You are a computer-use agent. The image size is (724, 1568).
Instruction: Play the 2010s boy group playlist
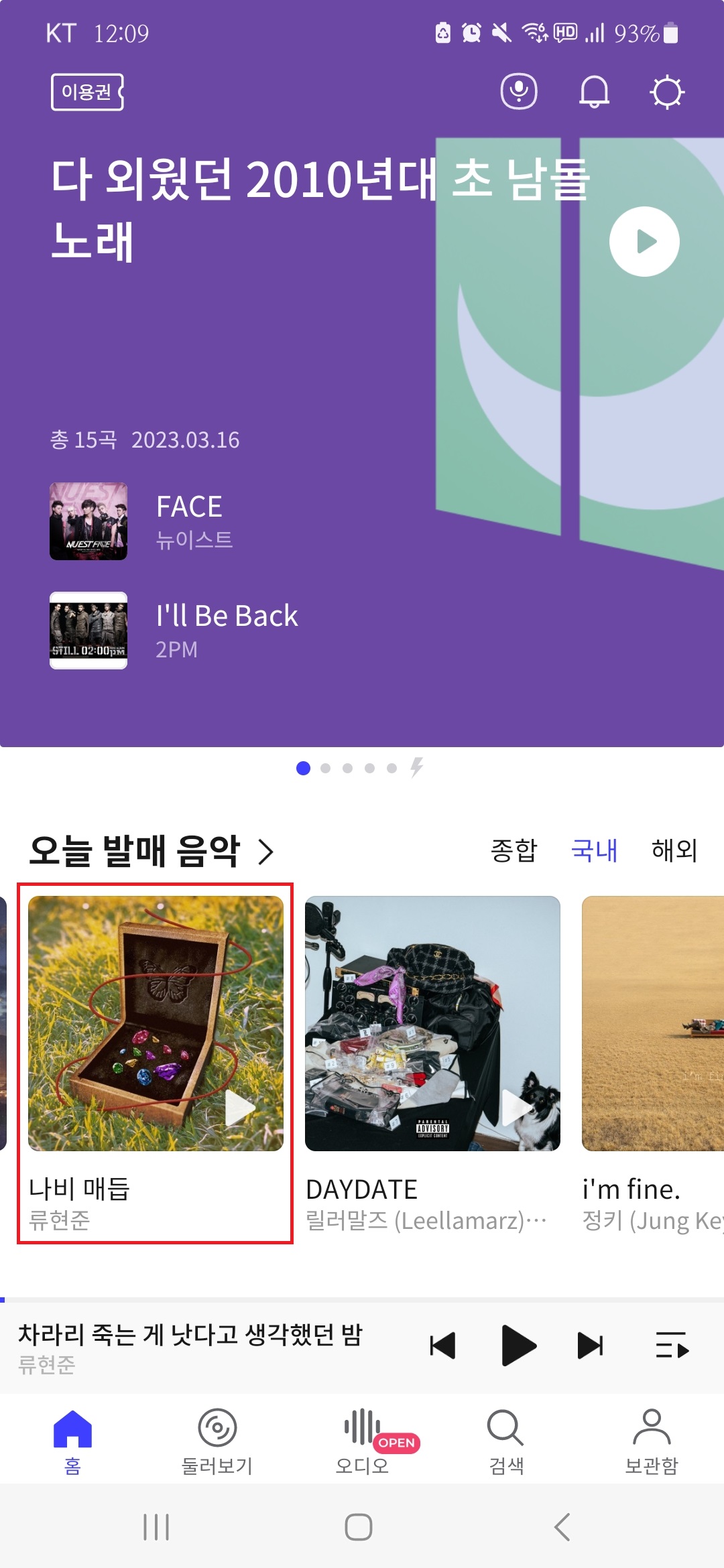pos(644,241)
